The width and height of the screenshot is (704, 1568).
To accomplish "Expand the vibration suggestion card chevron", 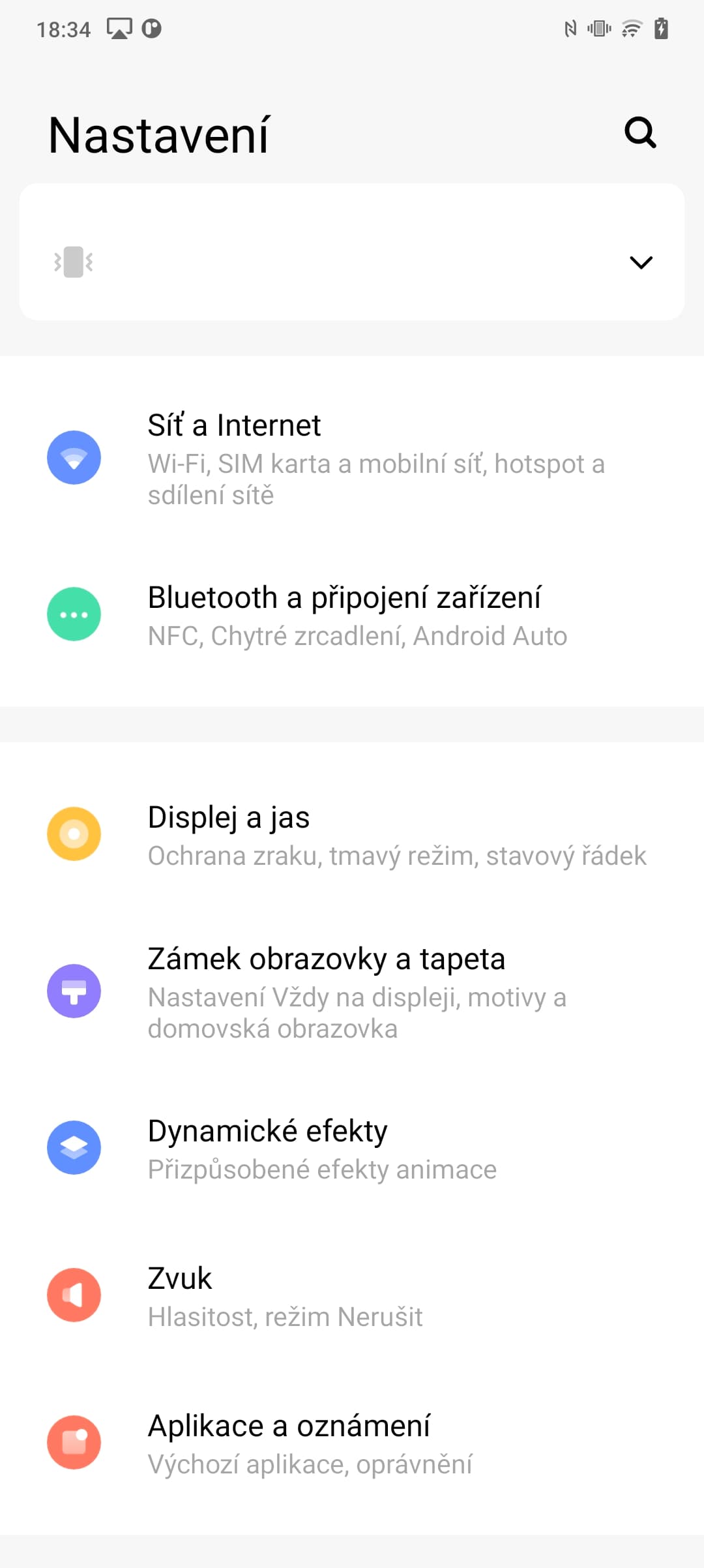I will pos(641,262).
